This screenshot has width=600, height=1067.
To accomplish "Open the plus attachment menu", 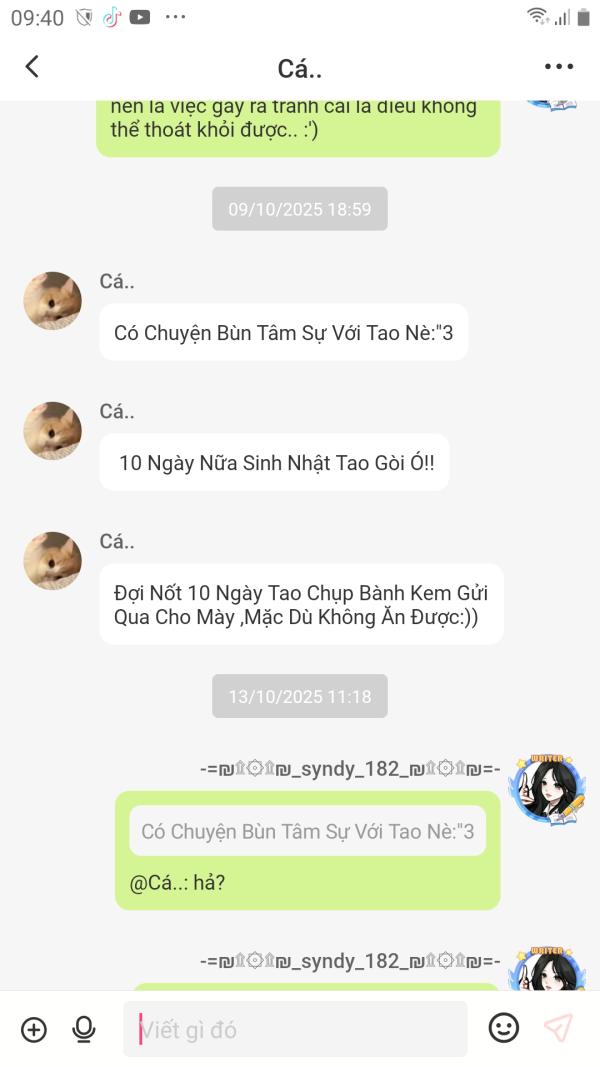I will tap(34, 1029).
